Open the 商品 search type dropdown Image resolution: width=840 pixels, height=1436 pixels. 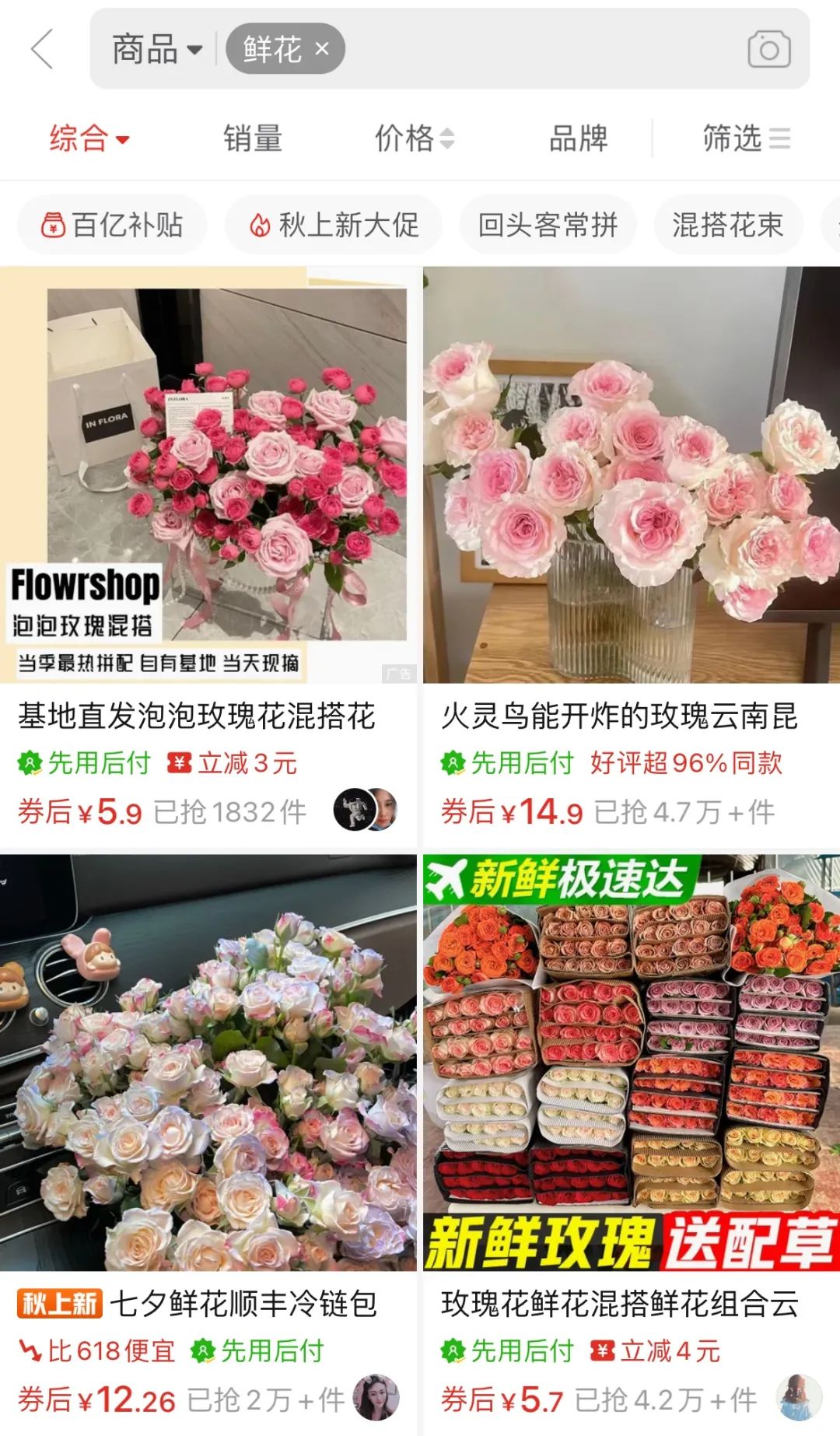(157, 50)
